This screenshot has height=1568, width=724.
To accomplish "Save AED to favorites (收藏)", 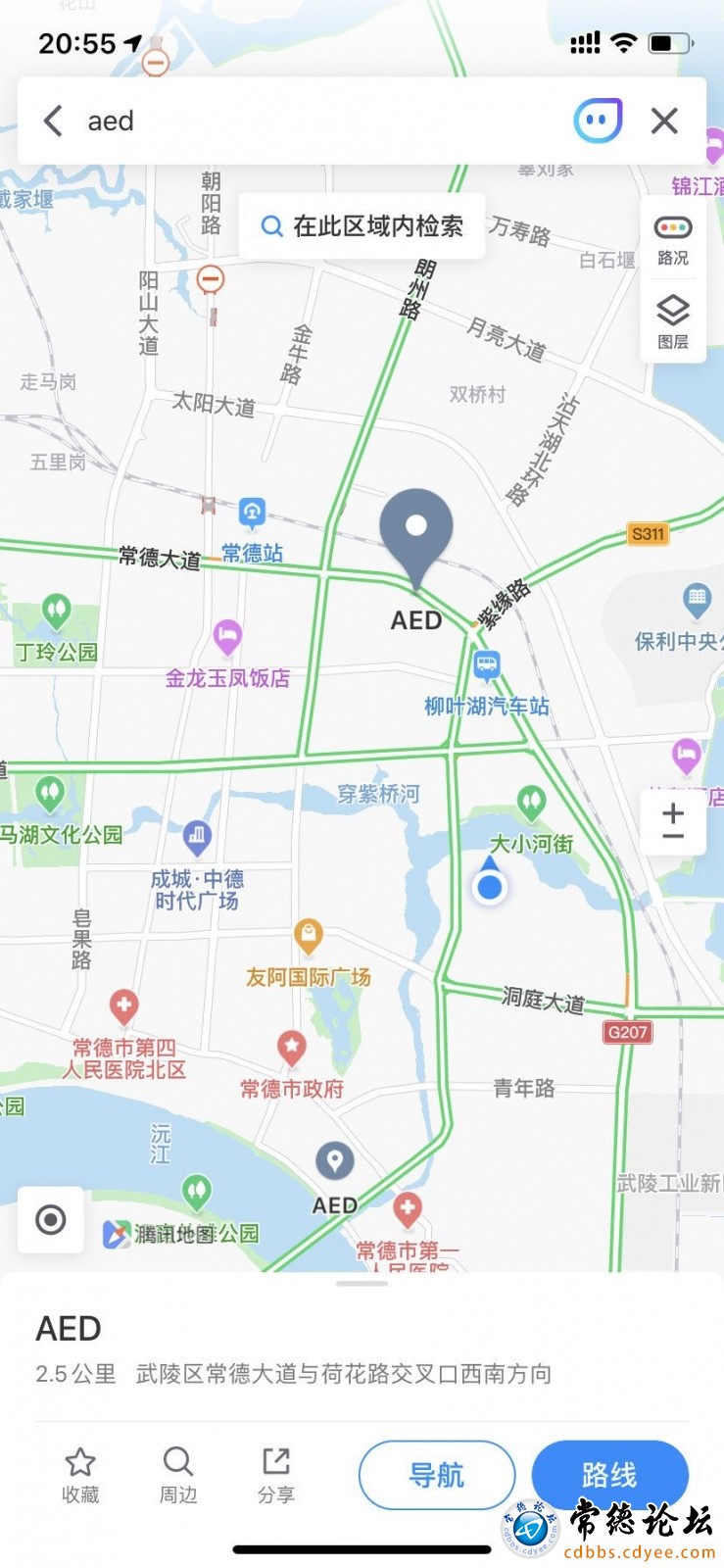I will click(80, 1475).
